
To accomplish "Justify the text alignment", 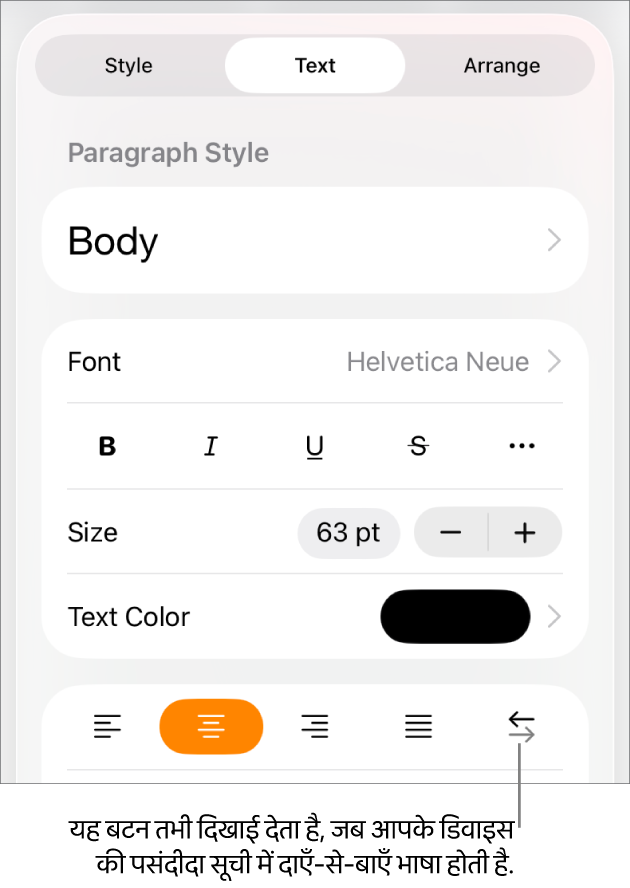I will coord(419,727).
